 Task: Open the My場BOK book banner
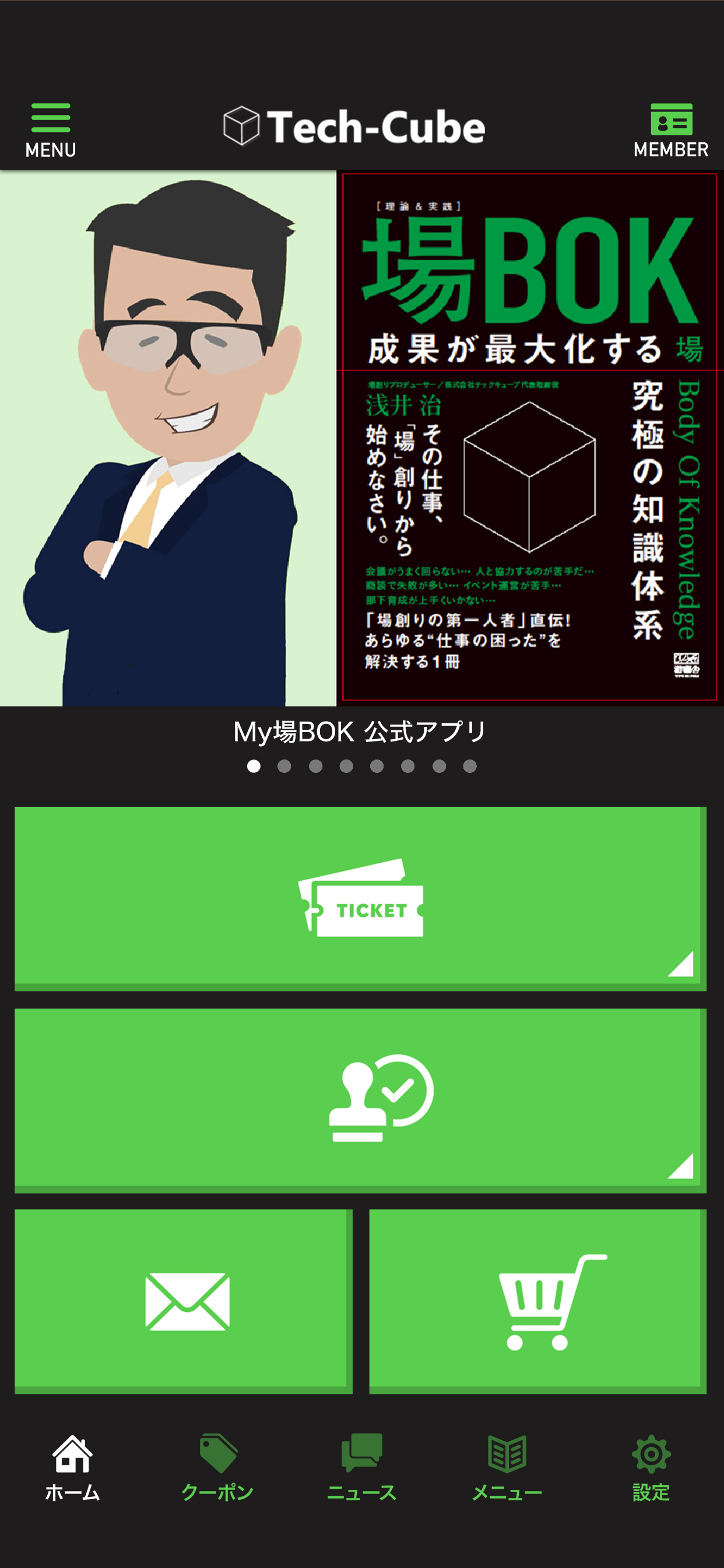coord(361,438)
